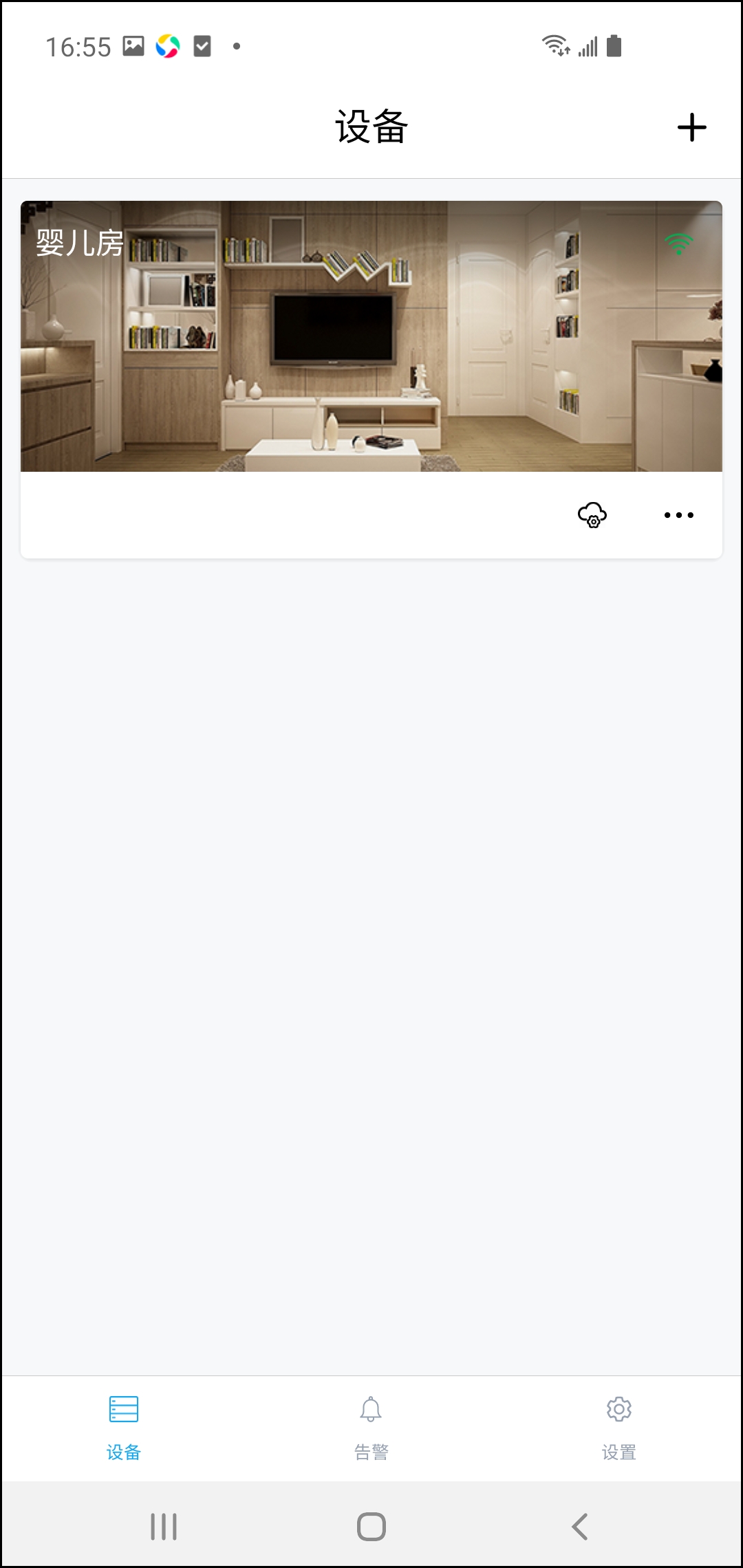
Task: Open the 婴儿房 camera preview
Action: point(371,336)
